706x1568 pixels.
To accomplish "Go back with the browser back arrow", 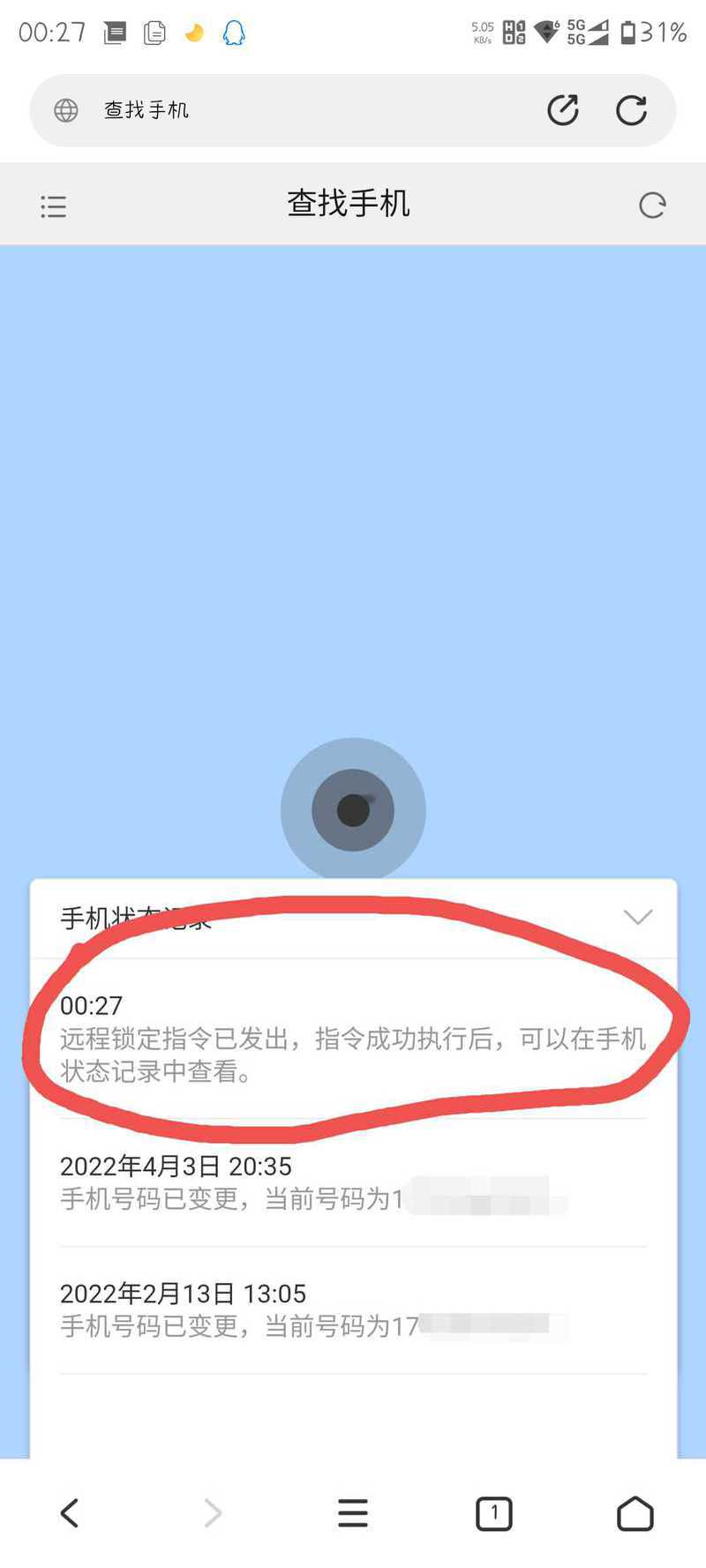I will point(70,1513).
